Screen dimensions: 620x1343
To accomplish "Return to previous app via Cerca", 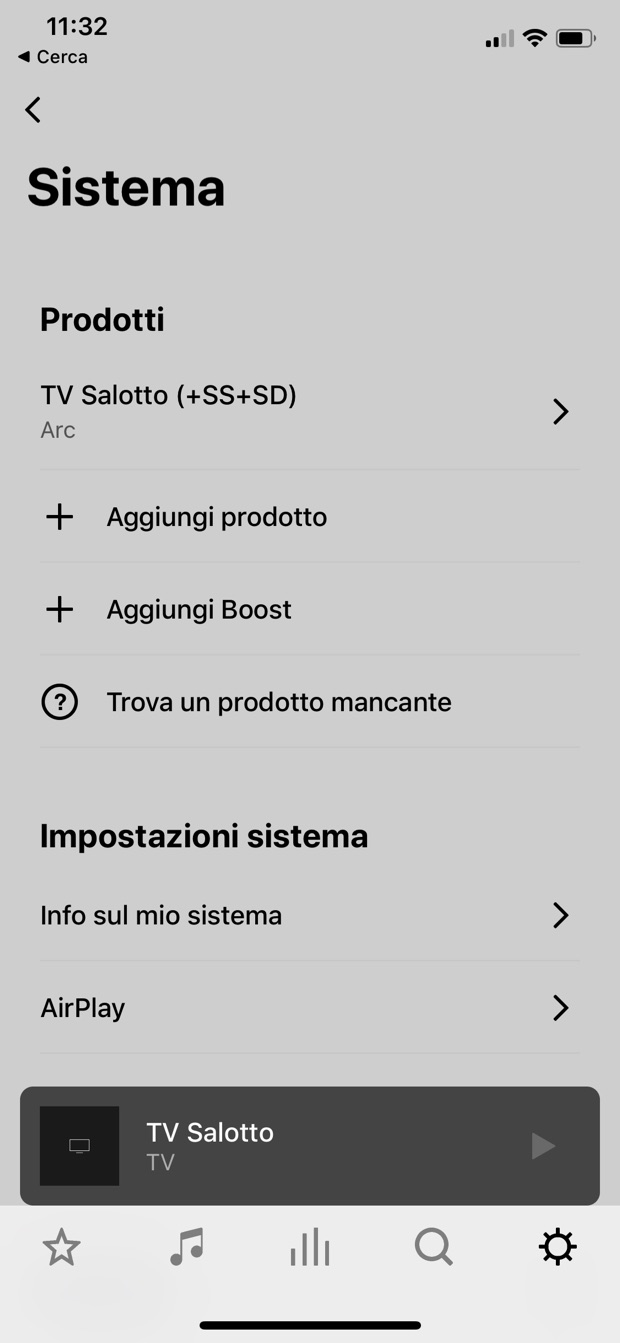I will click(x=53, y=57).
